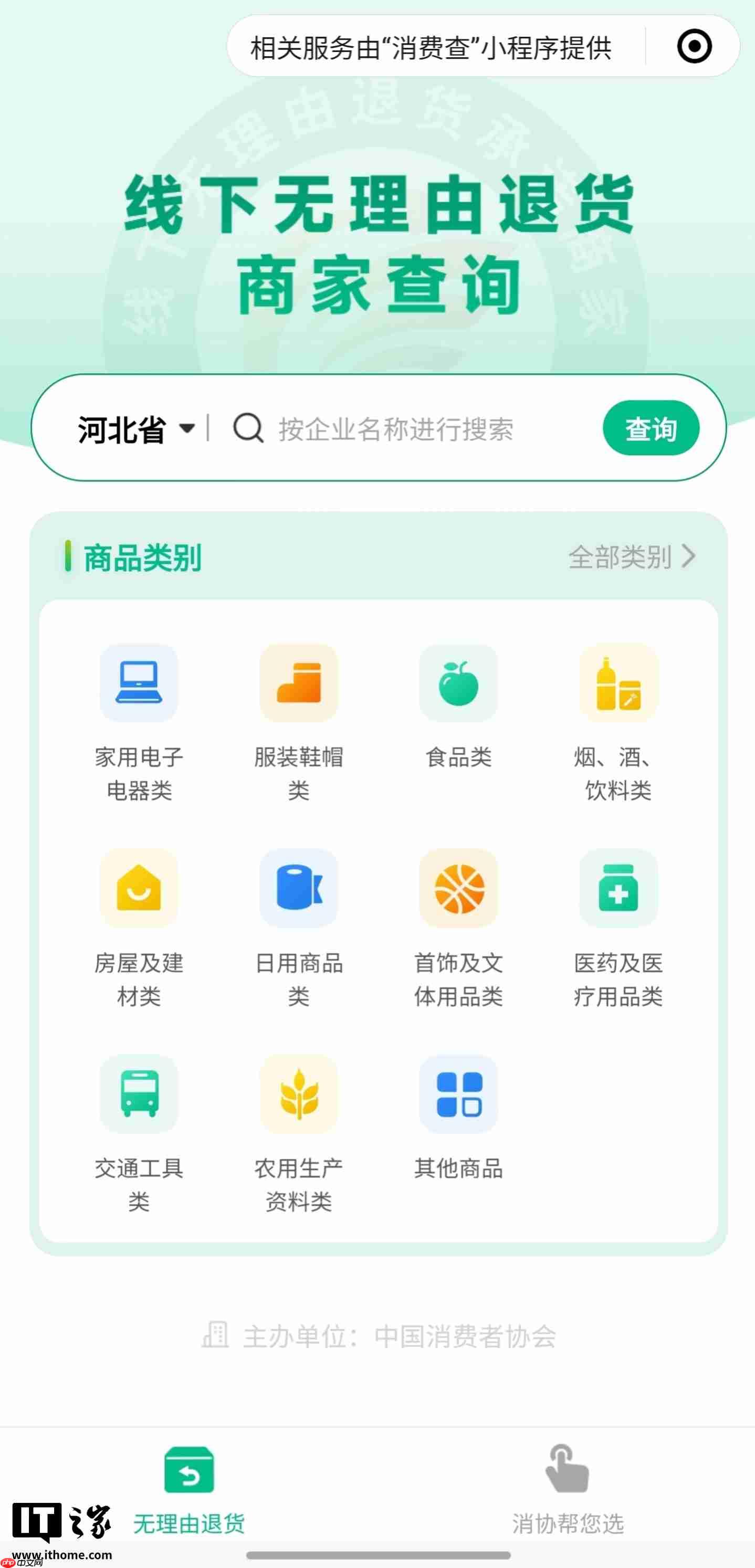The height and width of the screenshot is (1568, 755).
Task: Open the 烟、酒、饮料类 category
Action: point(618,682)
